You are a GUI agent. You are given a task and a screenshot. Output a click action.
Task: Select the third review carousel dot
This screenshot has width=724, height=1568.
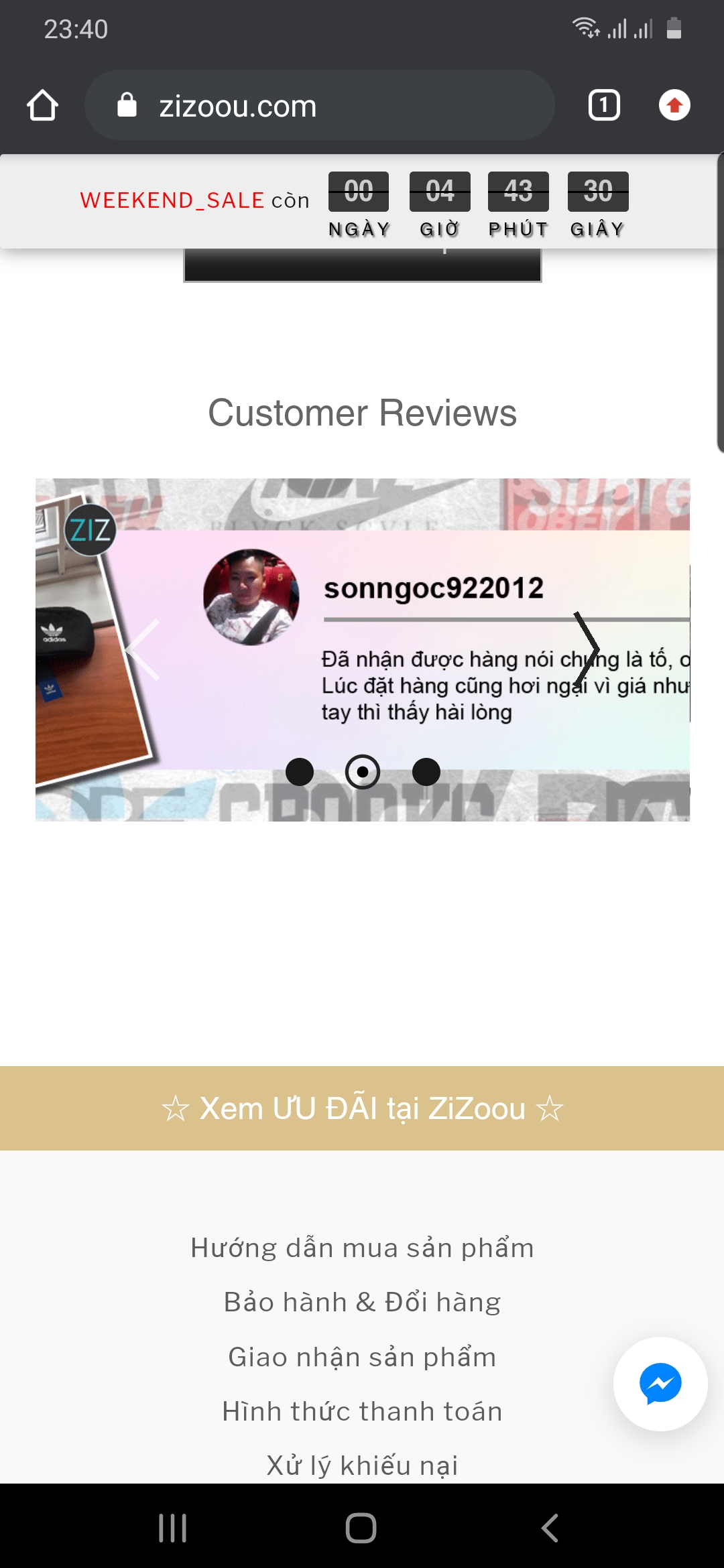[426, 772]
